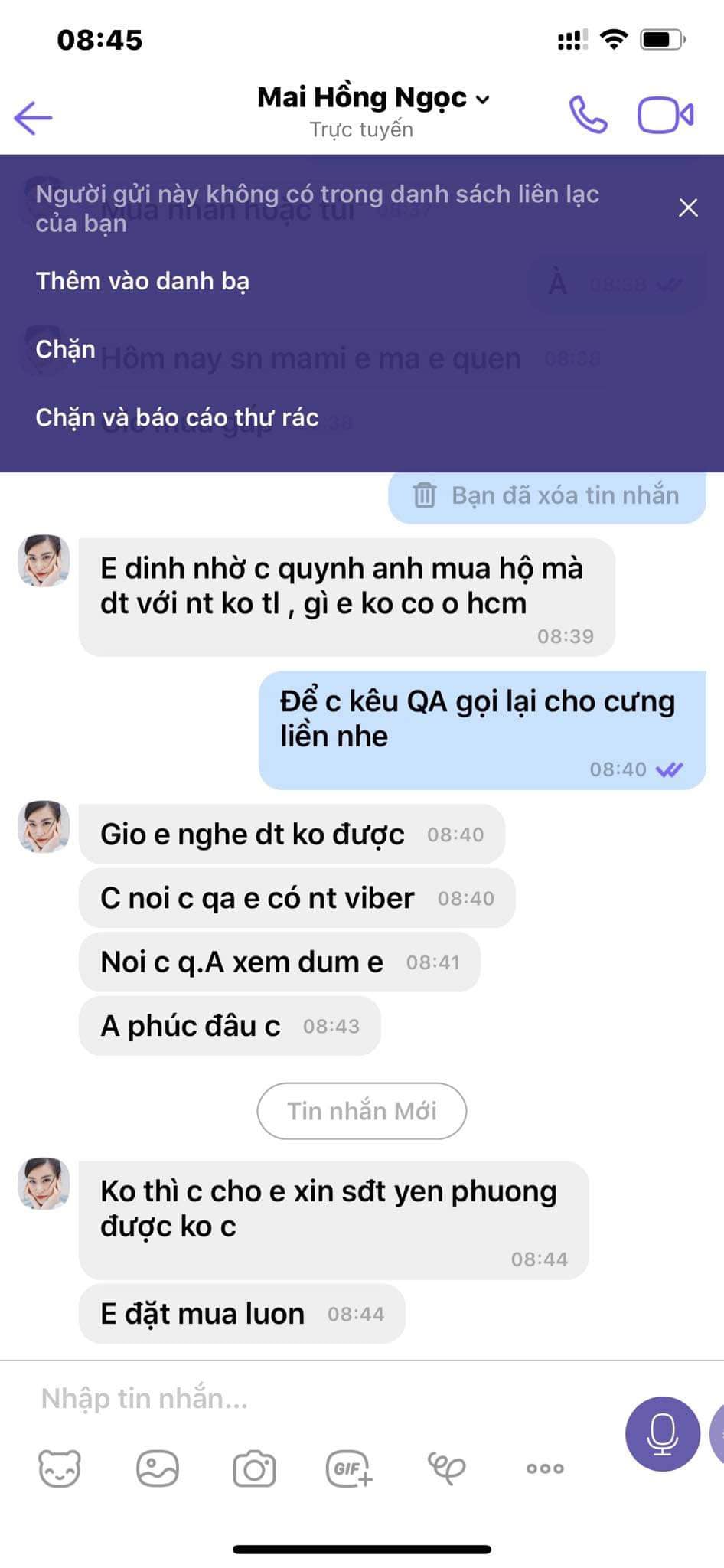Screen dimensions: 724x1568
Task: Dismiss the unknown sender banner
Action: pyautogui.click(x=688, y=207)
